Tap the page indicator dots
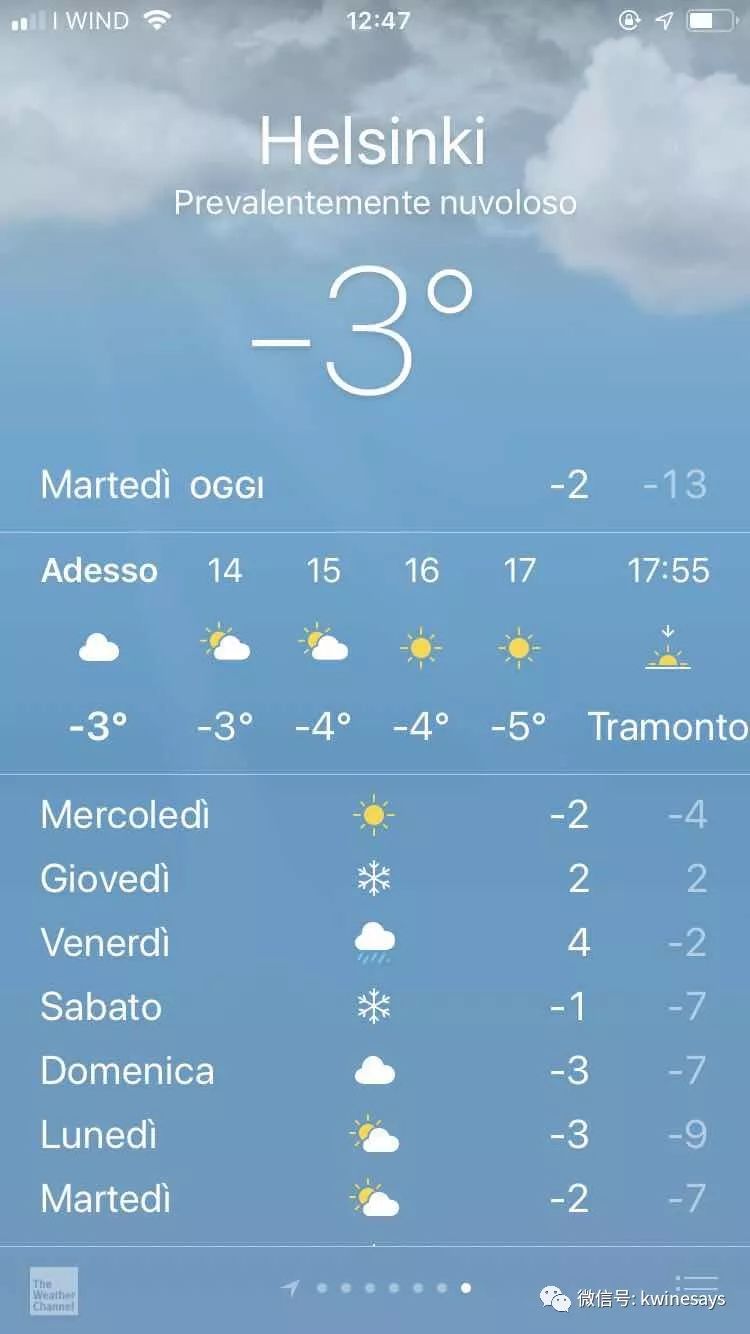750x1334 pixels. 393,1288
